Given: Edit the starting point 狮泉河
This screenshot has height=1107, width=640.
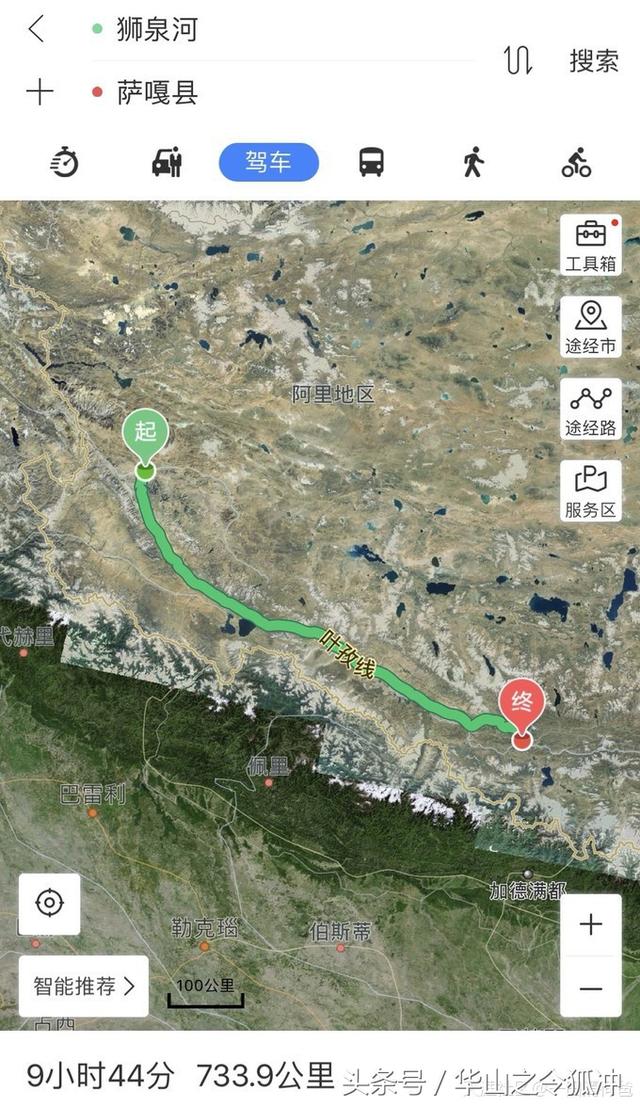Looking at the screenshot, I should [x=157, y=30].
